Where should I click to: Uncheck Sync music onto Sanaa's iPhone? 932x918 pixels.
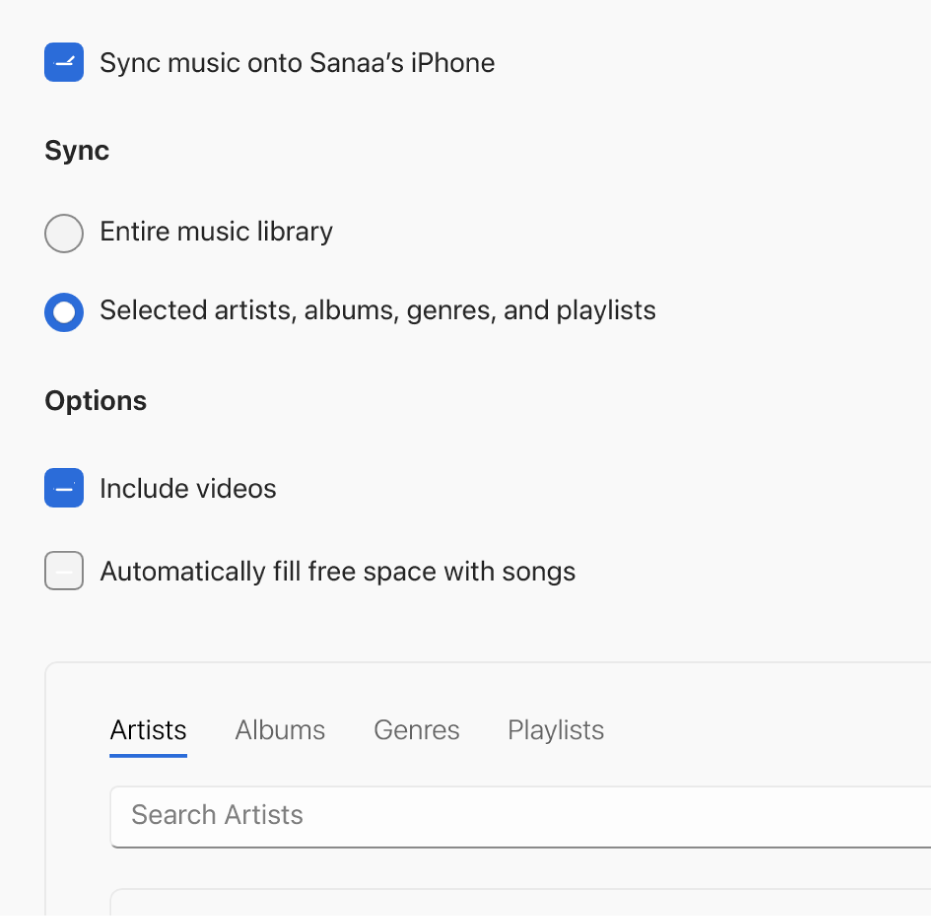(x=64, y=63)
